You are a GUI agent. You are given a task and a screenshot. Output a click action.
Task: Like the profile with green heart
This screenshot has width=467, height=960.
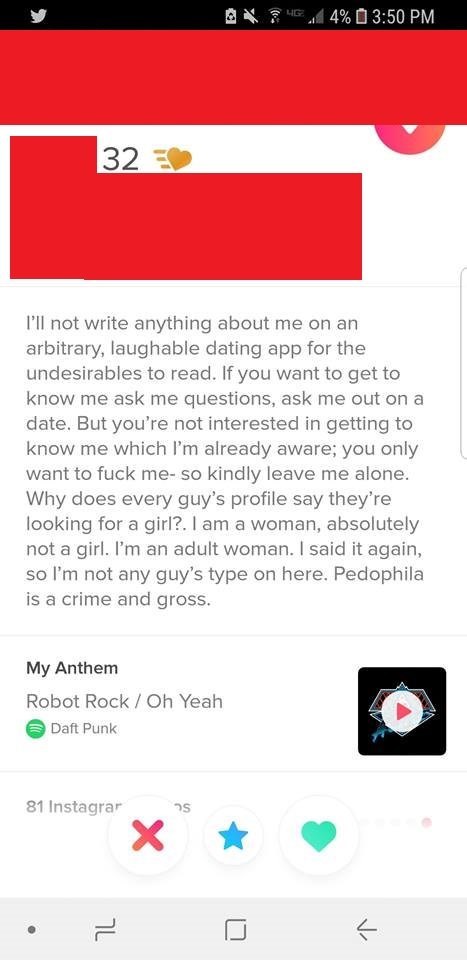coord(319,835)
